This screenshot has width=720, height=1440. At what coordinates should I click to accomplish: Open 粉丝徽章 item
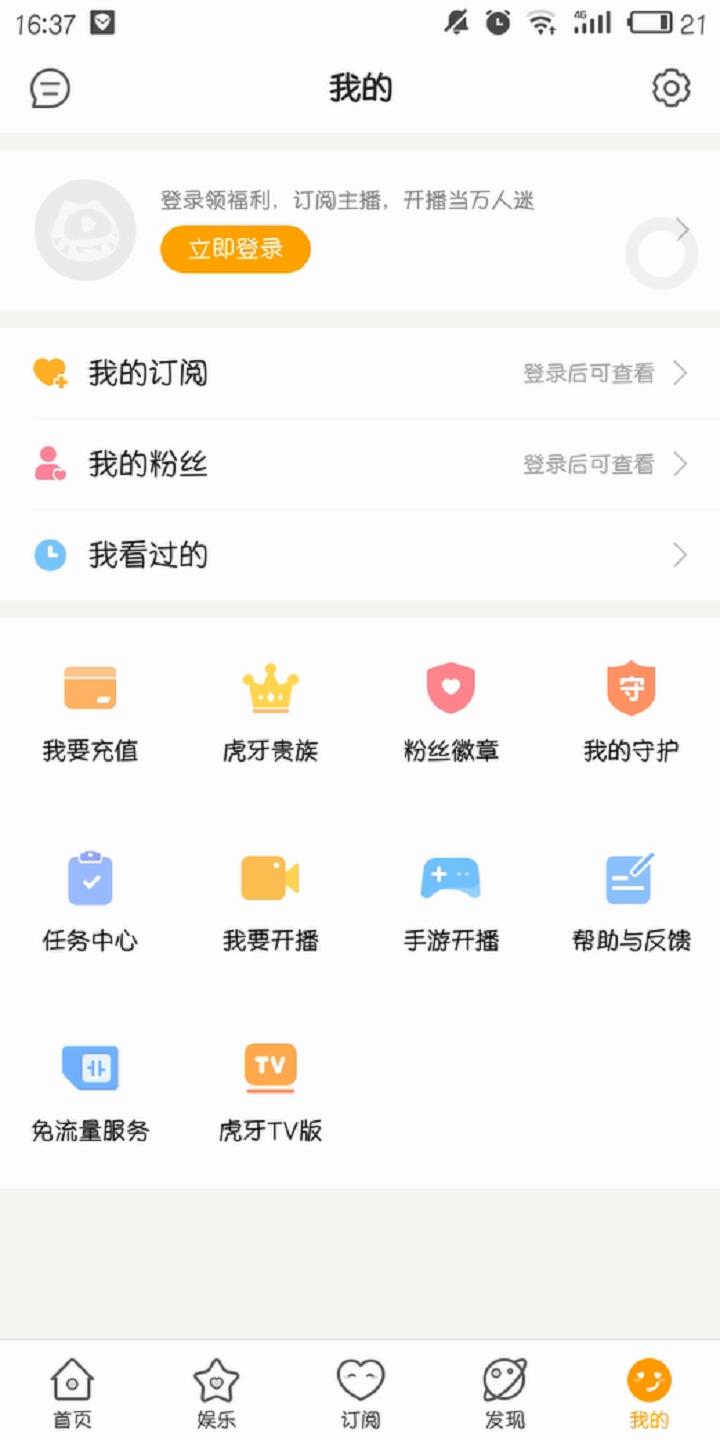point(451,713)
